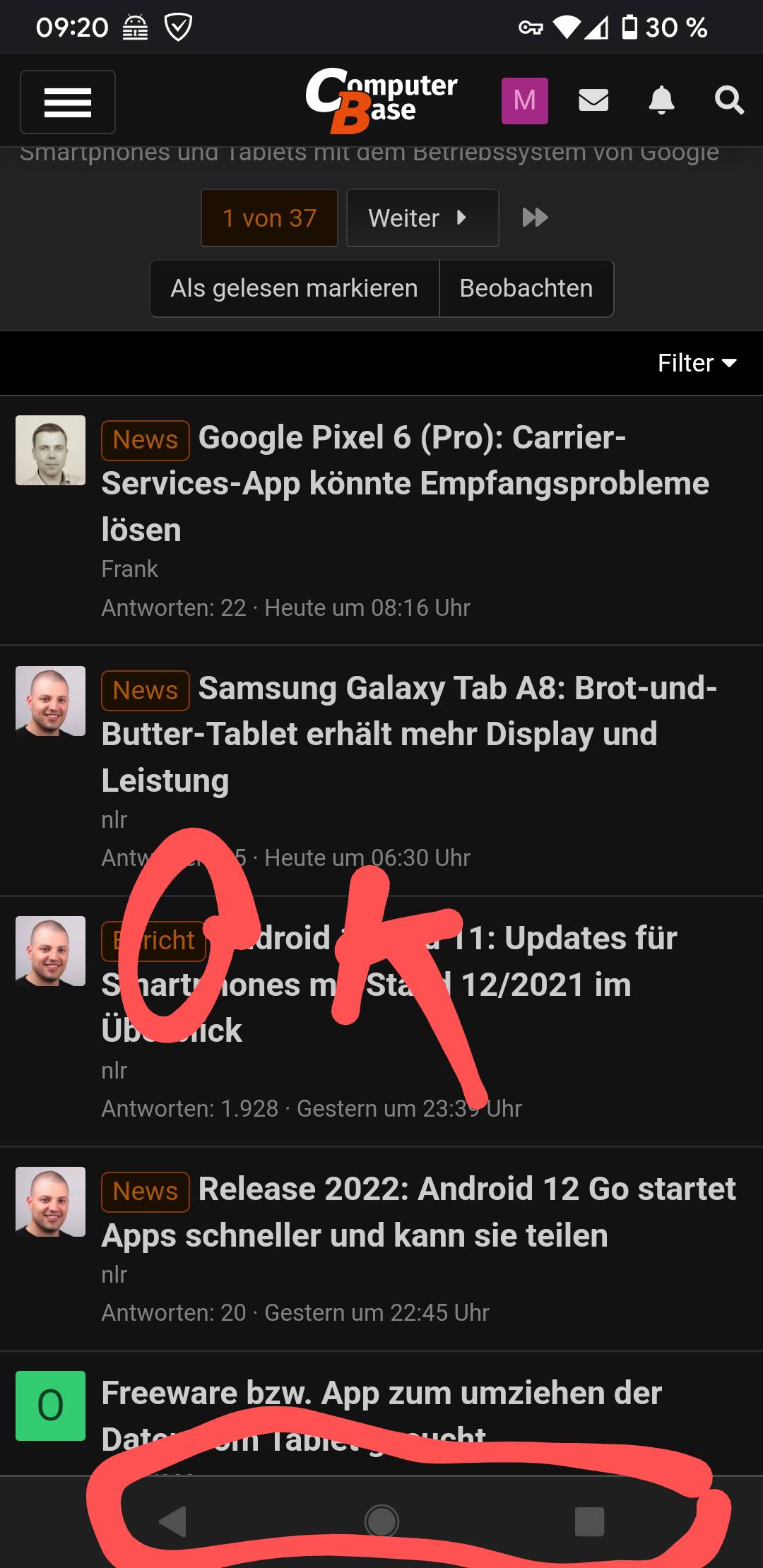Open the ComputerBase home logo
763x1568 pixels.
(x=381, y=100)
